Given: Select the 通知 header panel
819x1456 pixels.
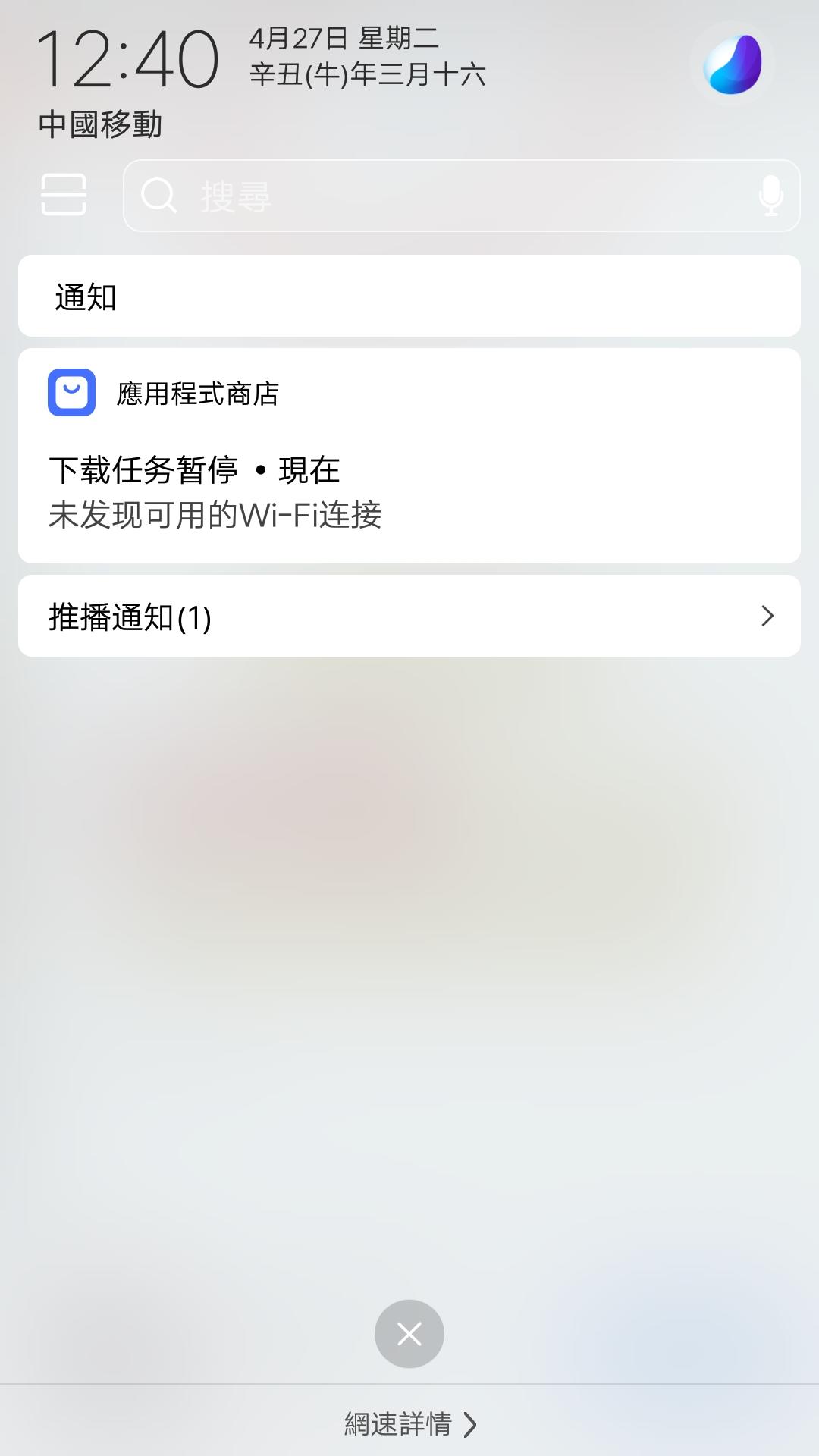Looking at the screenshot, I should 409,296.
